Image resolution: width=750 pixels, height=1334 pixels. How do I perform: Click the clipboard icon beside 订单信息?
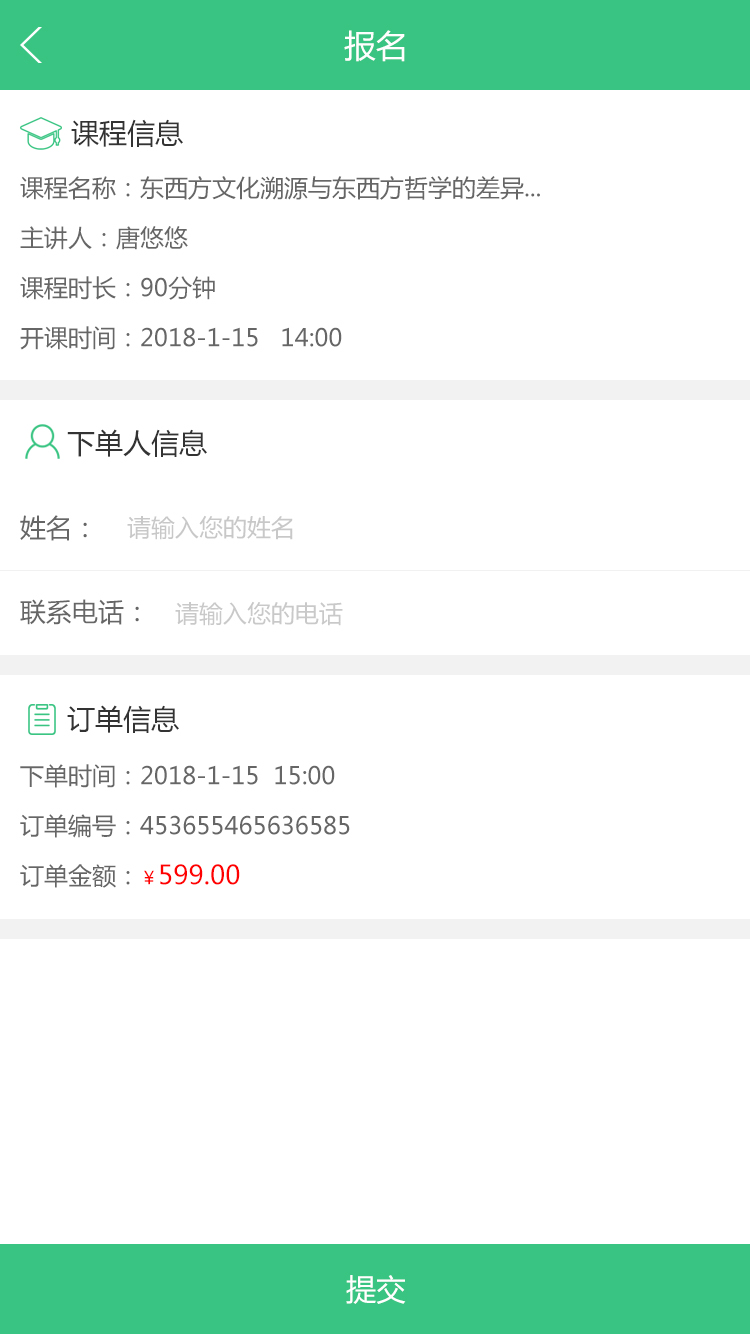(x=40, y=718)
